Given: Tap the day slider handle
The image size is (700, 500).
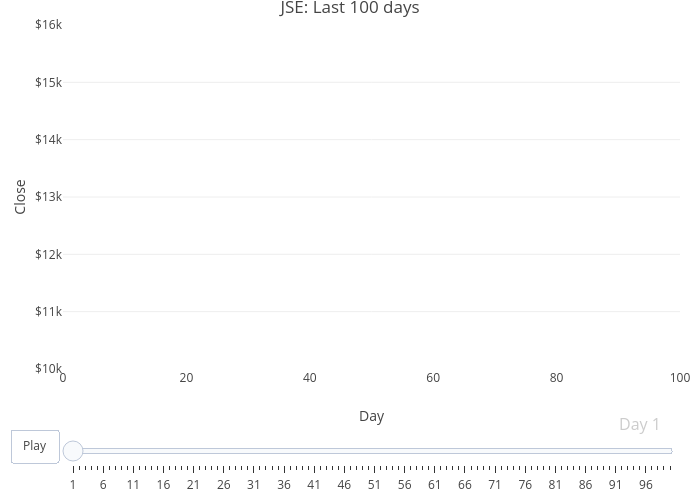Looking at the screenshot, I should click(73, 452).
